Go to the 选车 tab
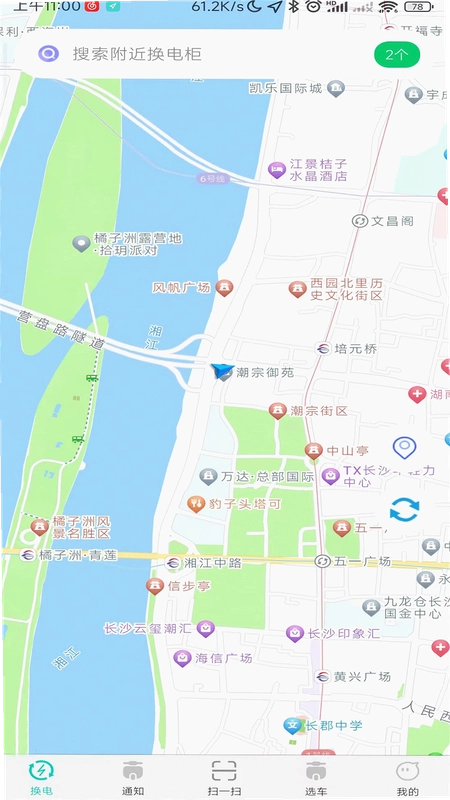 coord(316,777)
